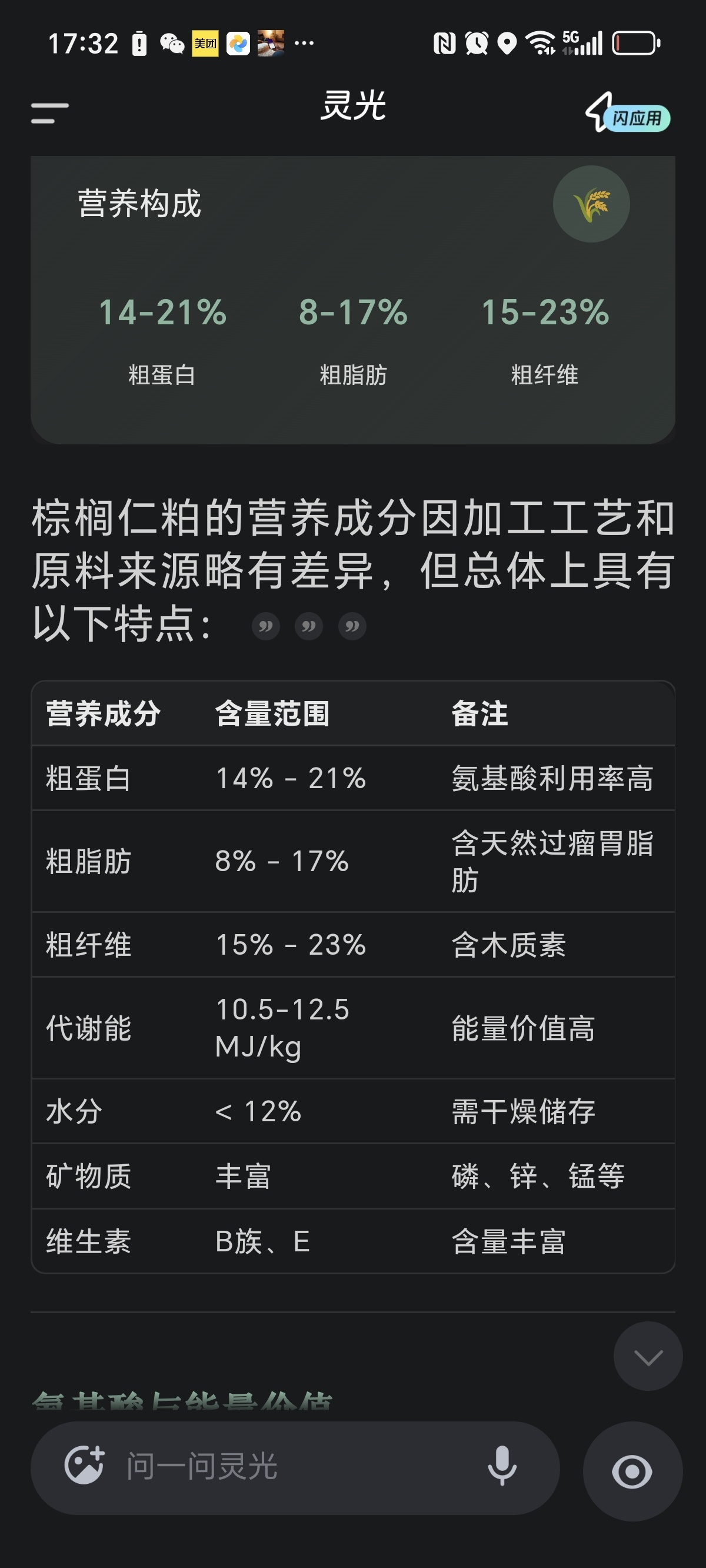
Task: Focus the 问一问灵光 input field
Action: (x=292, y=1466)
